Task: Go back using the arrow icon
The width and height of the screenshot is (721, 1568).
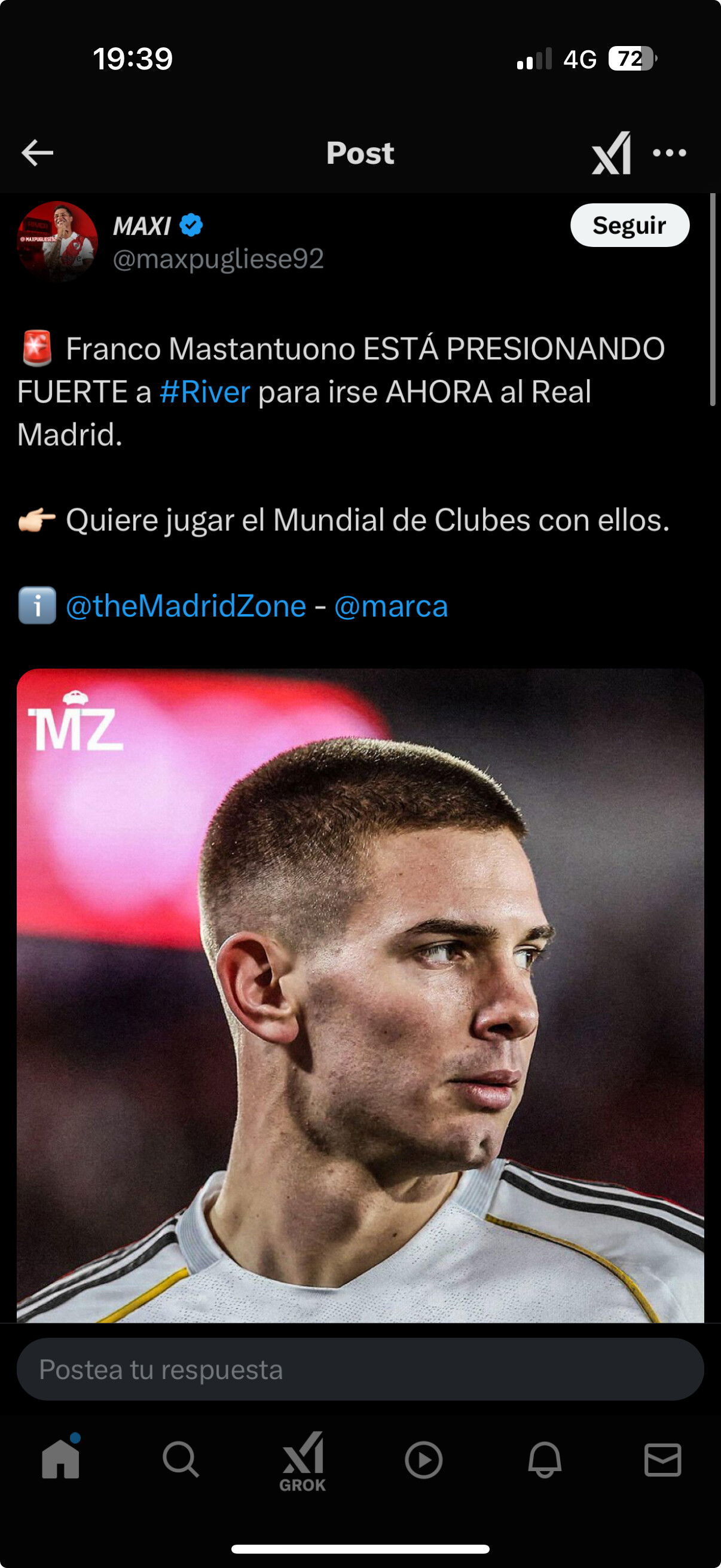Action: point(37,152)
